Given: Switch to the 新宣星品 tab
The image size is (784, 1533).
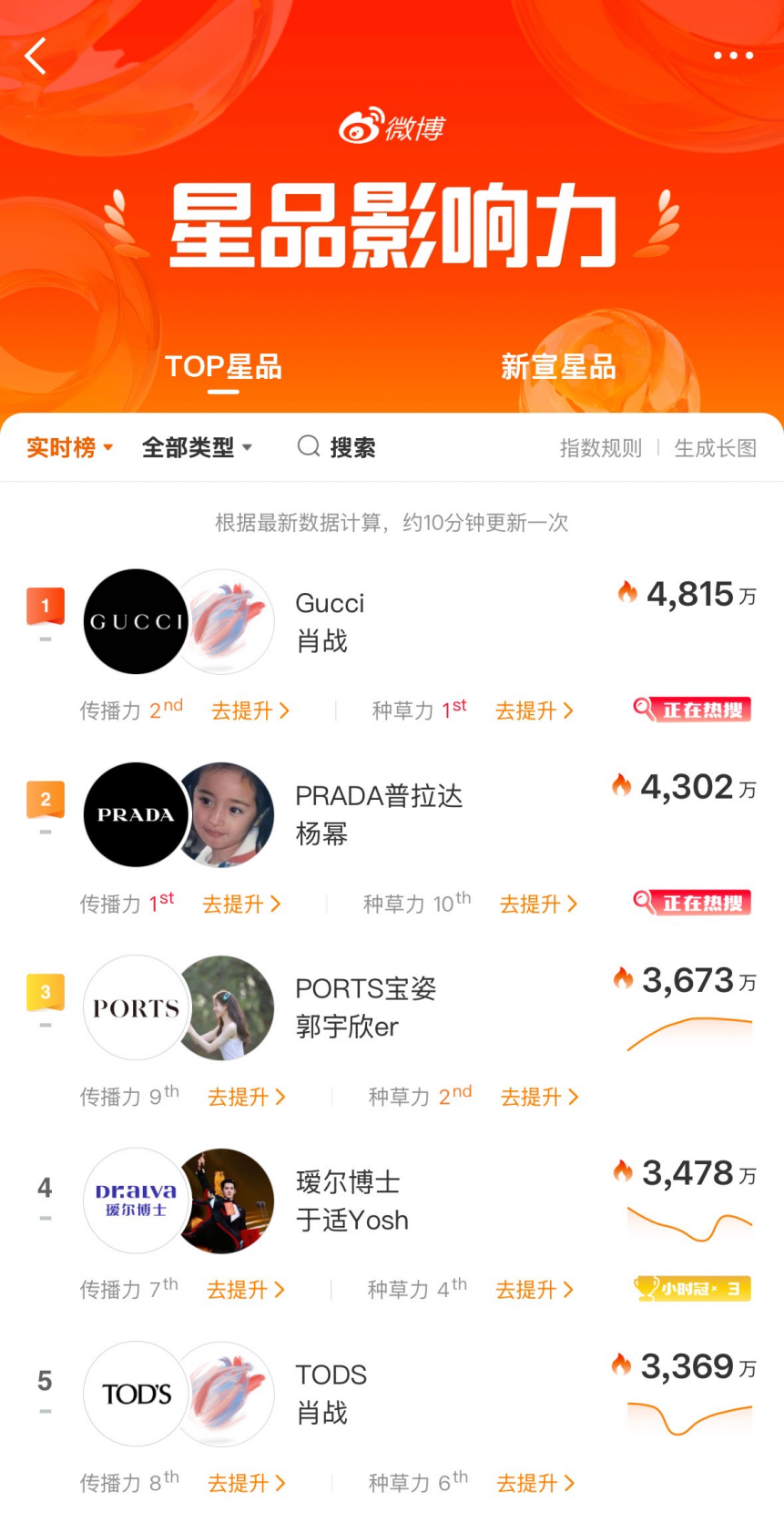Looking at the screenshot, I should coord(558,367).
